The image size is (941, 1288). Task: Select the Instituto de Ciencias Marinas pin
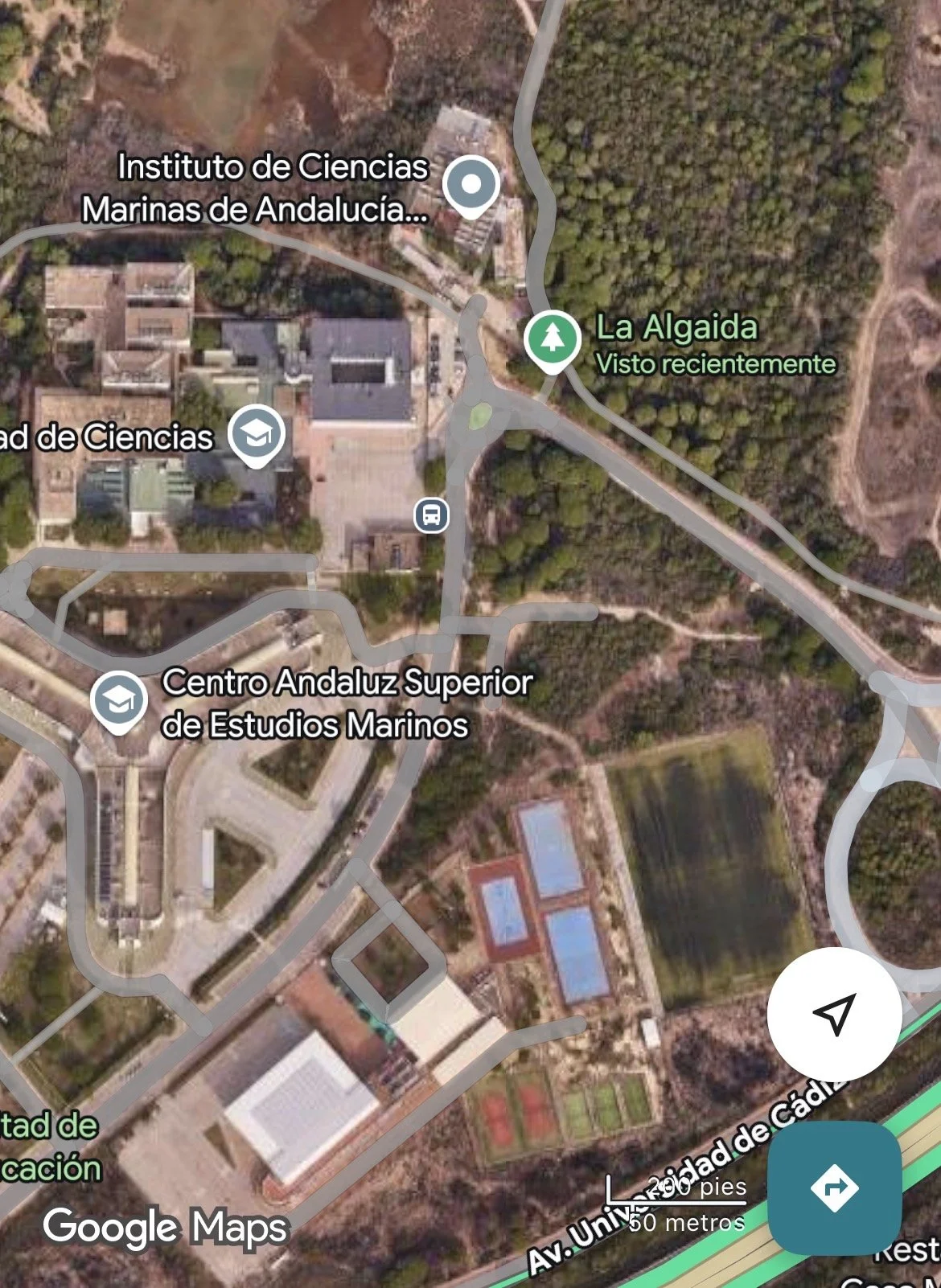471,186
